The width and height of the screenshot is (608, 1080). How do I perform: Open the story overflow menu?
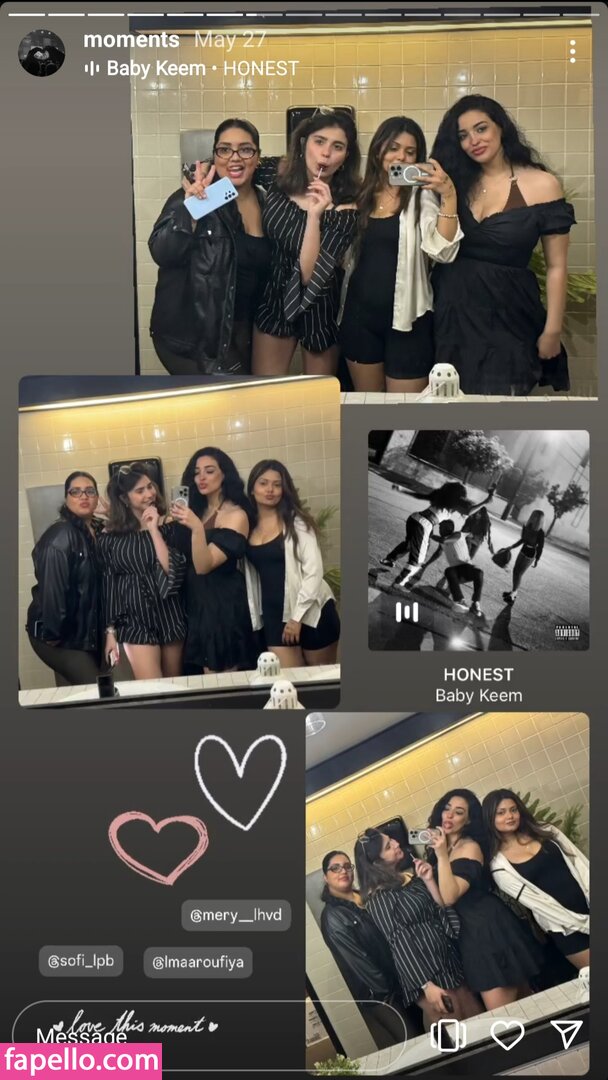572,52
